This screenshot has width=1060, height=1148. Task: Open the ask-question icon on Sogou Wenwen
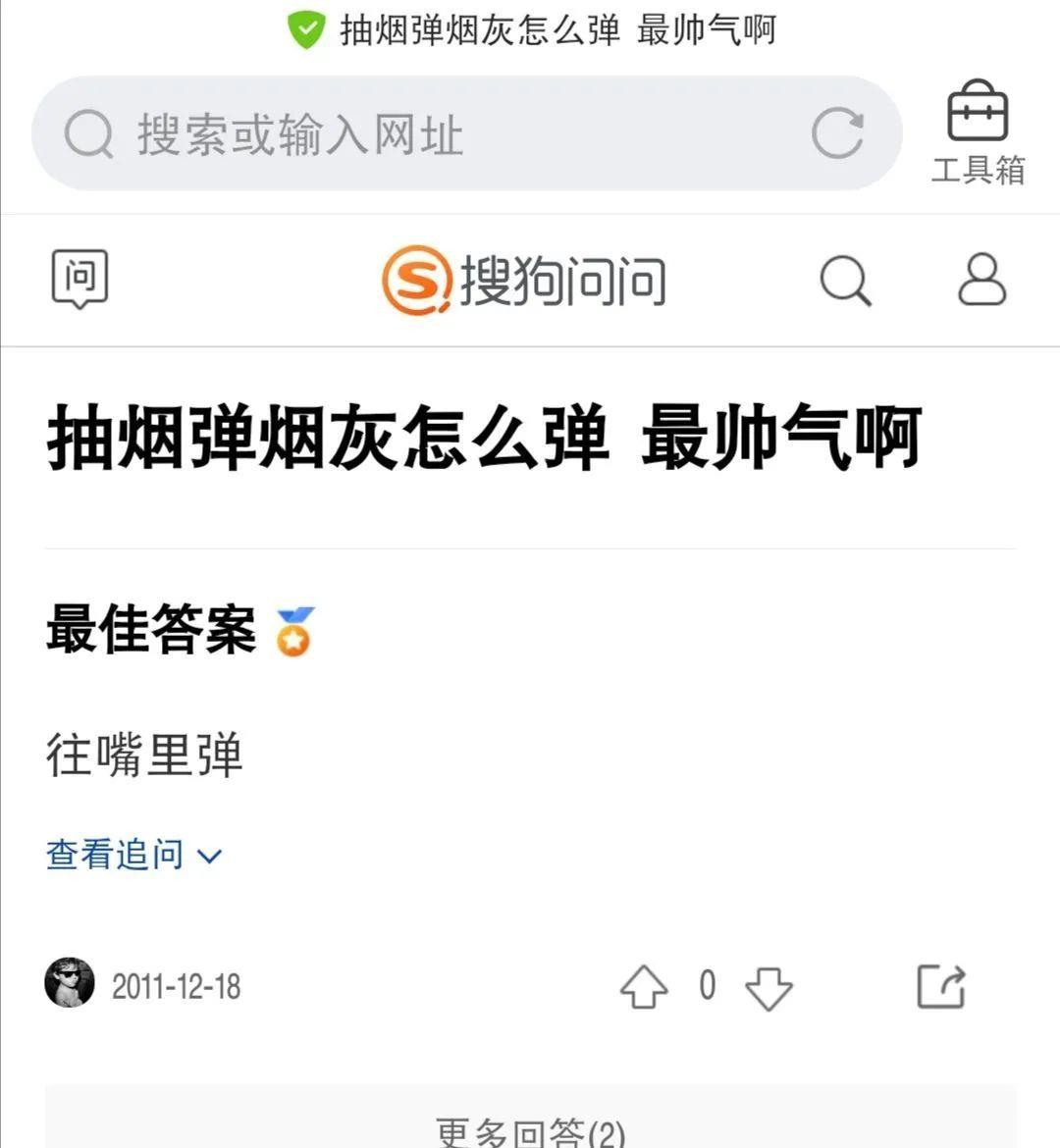pos(79,280)
